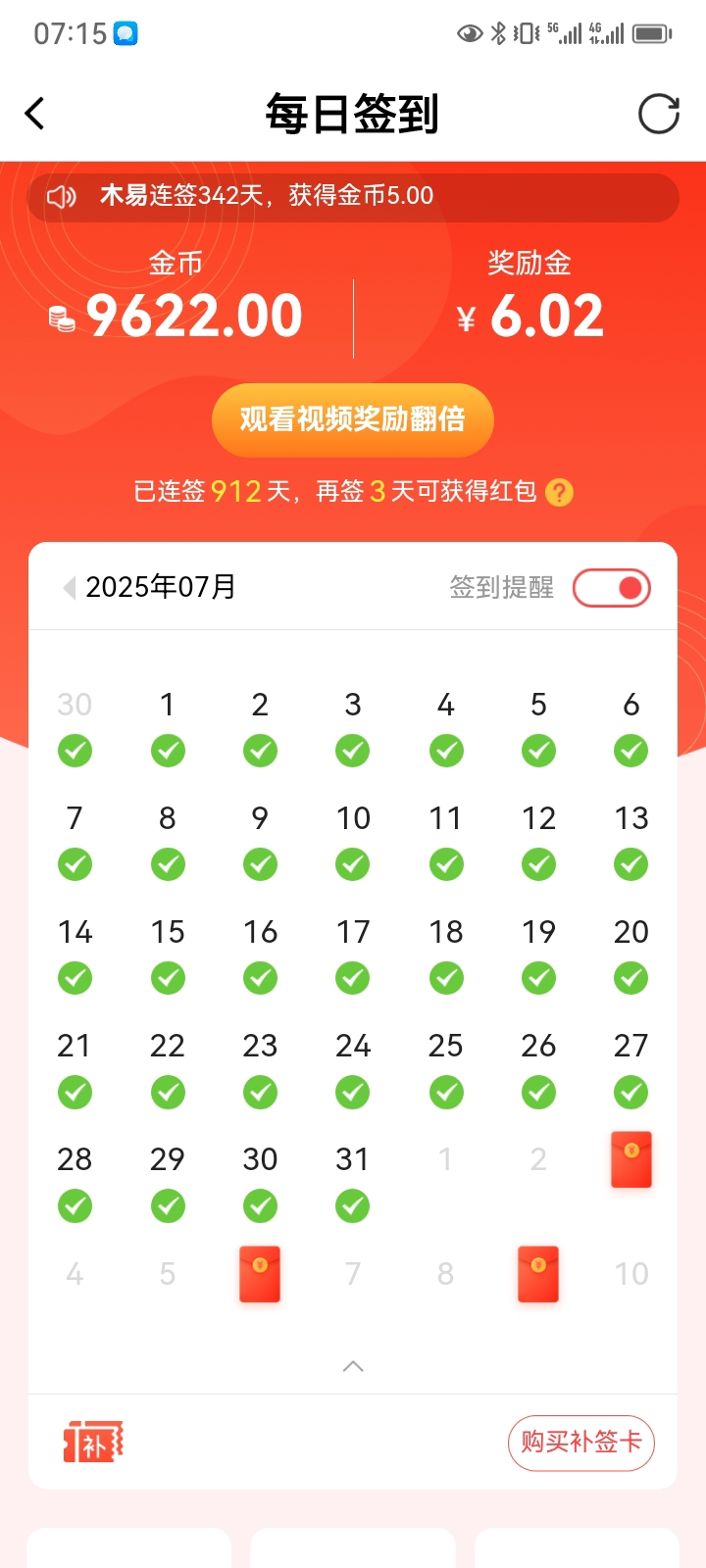The image size is (706, 1568).
Task: Open the red packet after day 2
Action: 631,1160
